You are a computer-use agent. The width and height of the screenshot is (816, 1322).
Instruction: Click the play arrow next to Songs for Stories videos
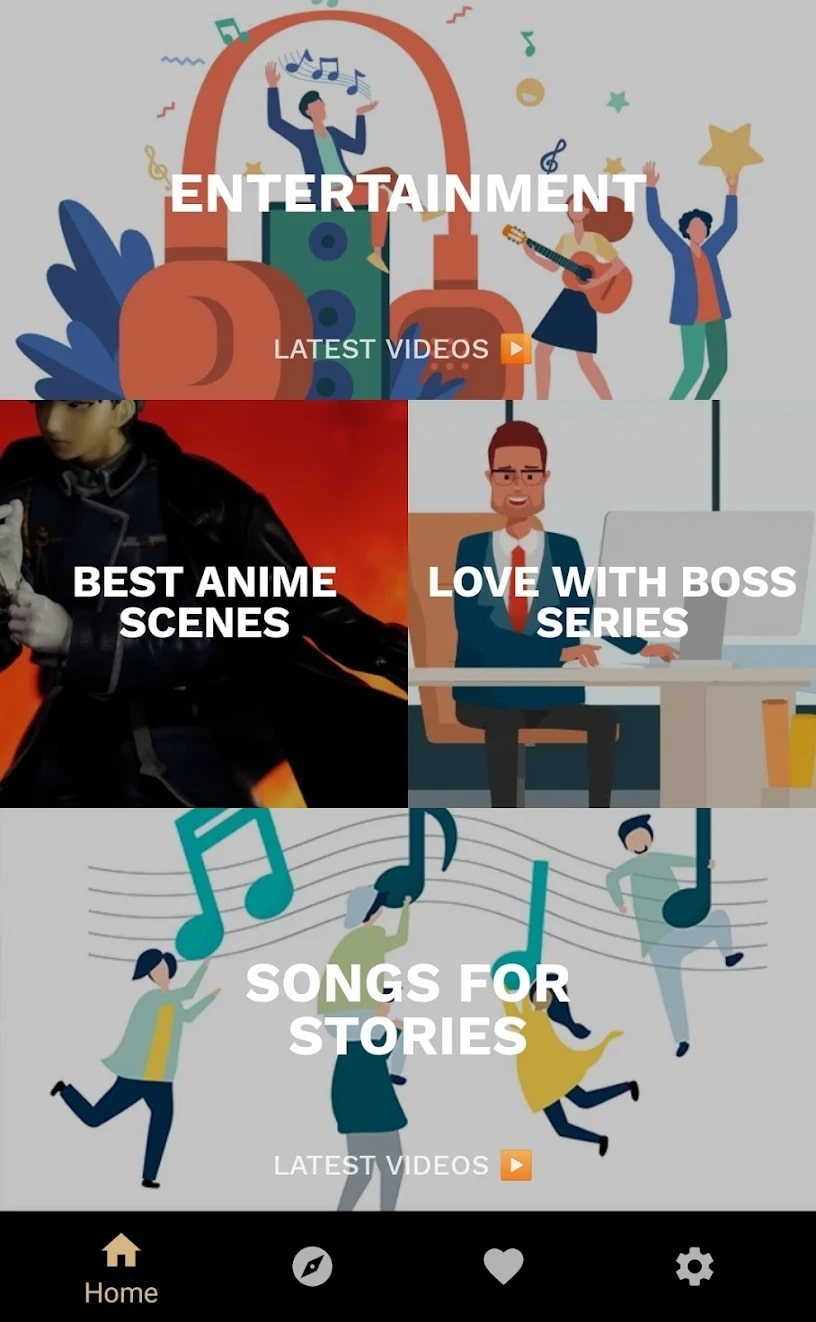516,1165
